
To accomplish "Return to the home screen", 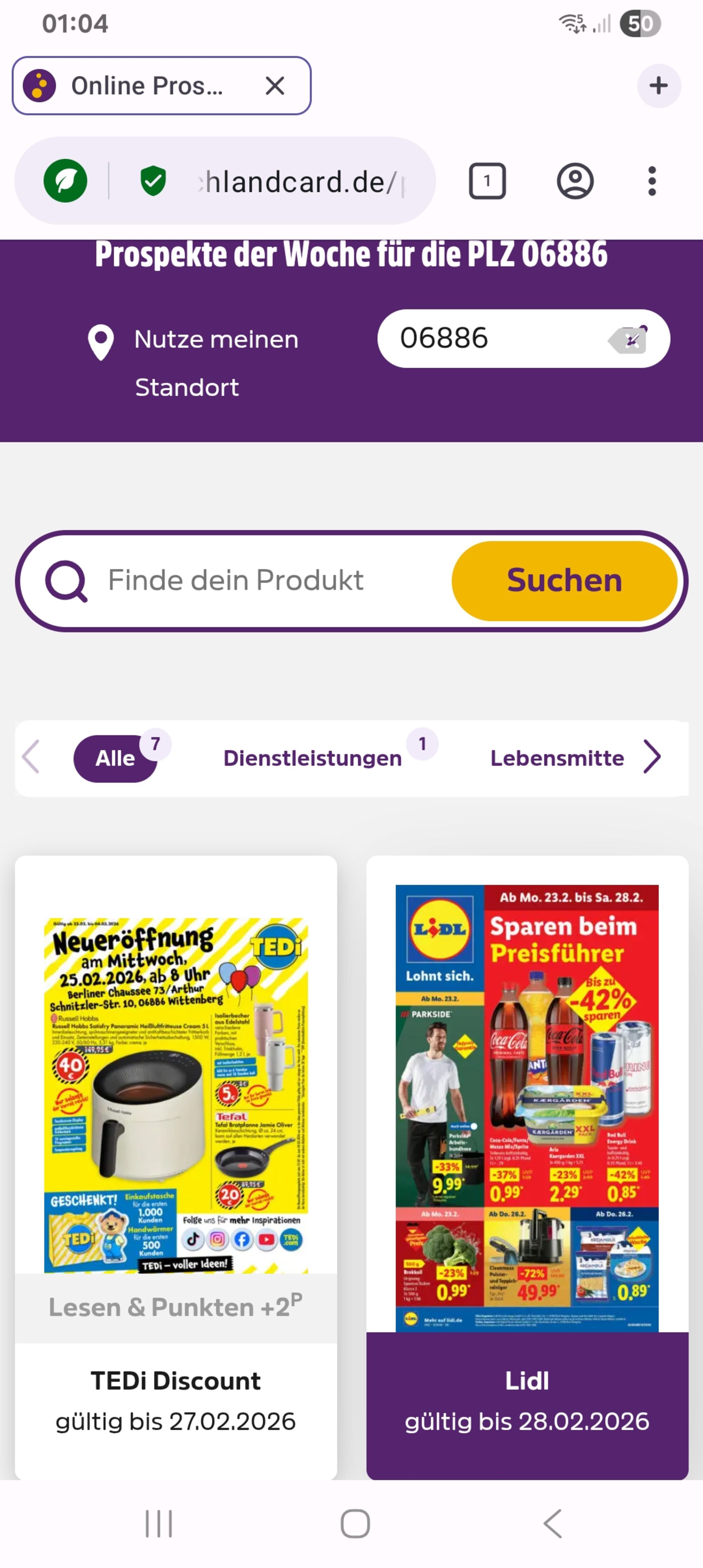I will pos(355,1524).
